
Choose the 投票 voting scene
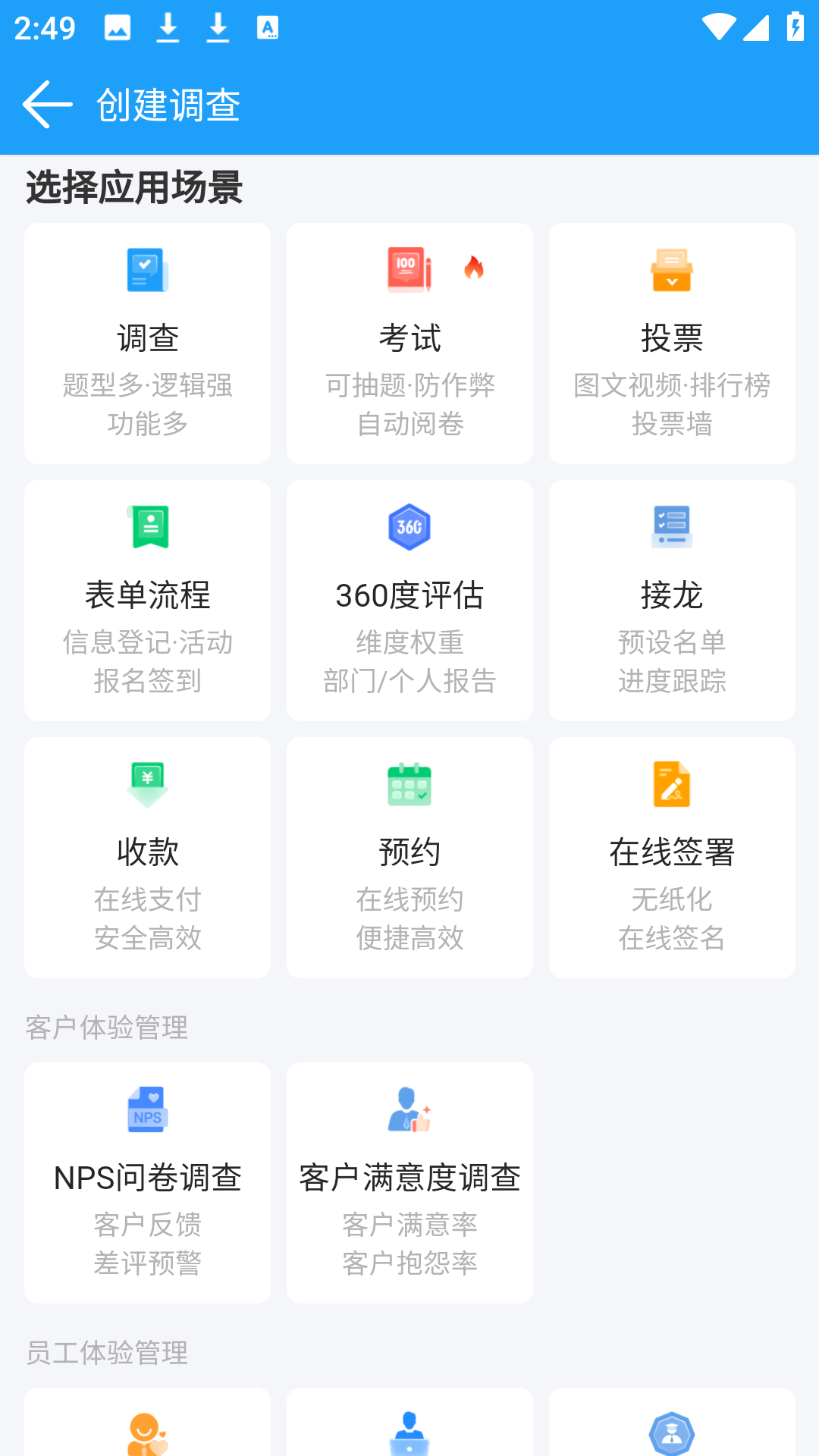tap(671, 343)
